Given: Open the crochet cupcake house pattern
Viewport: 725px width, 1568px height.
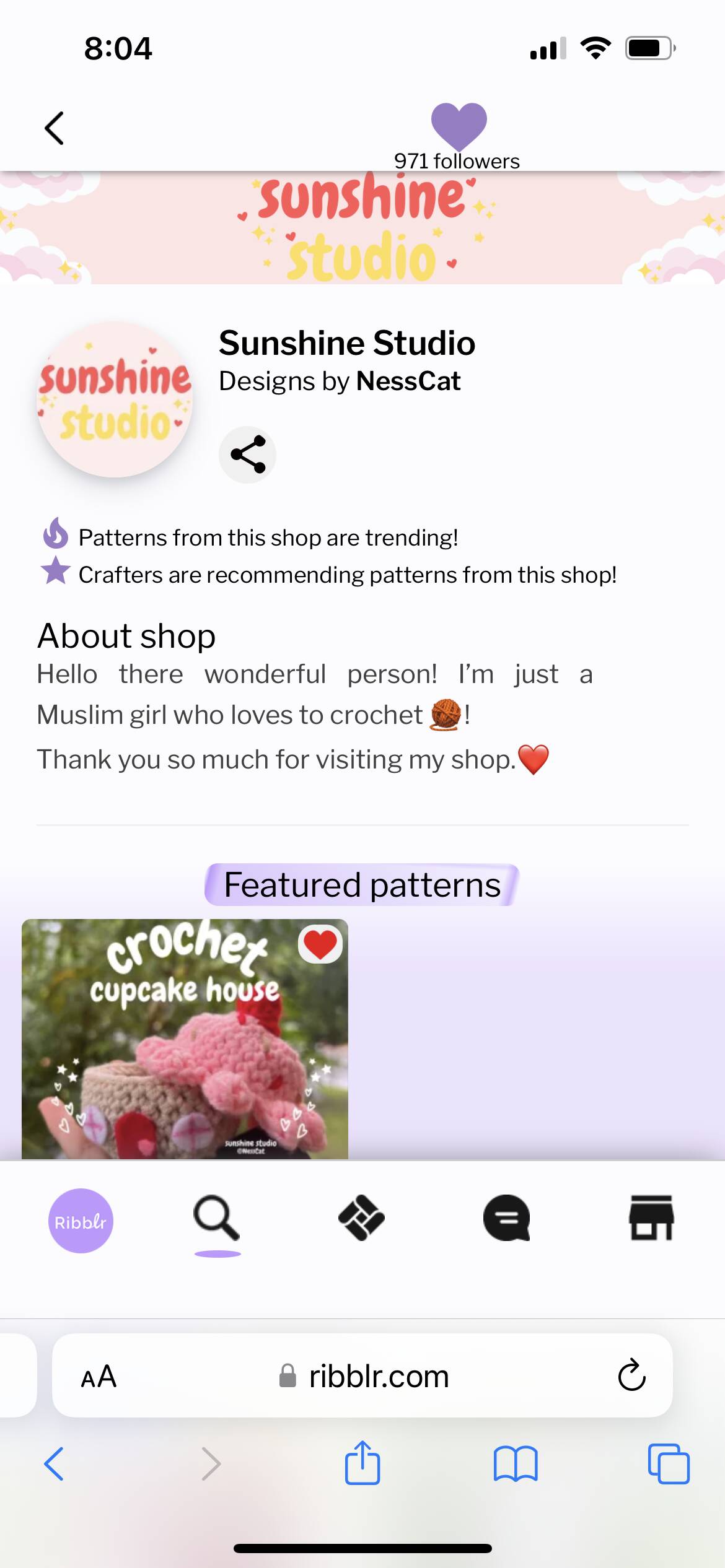Looking at the screenshot, I should [x=185, y=1039].
